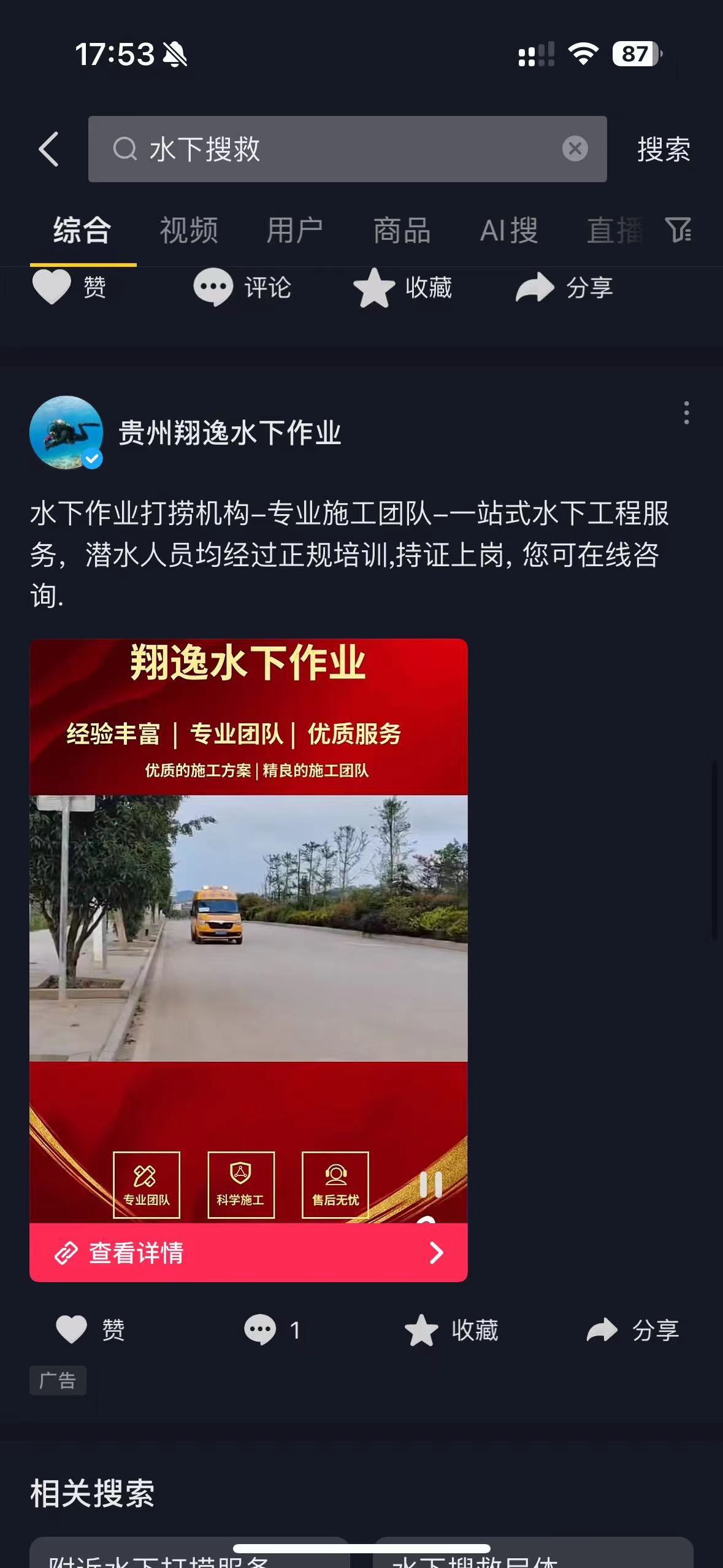
Task: Open the search filter icon
Action: (x=678, y=230)
